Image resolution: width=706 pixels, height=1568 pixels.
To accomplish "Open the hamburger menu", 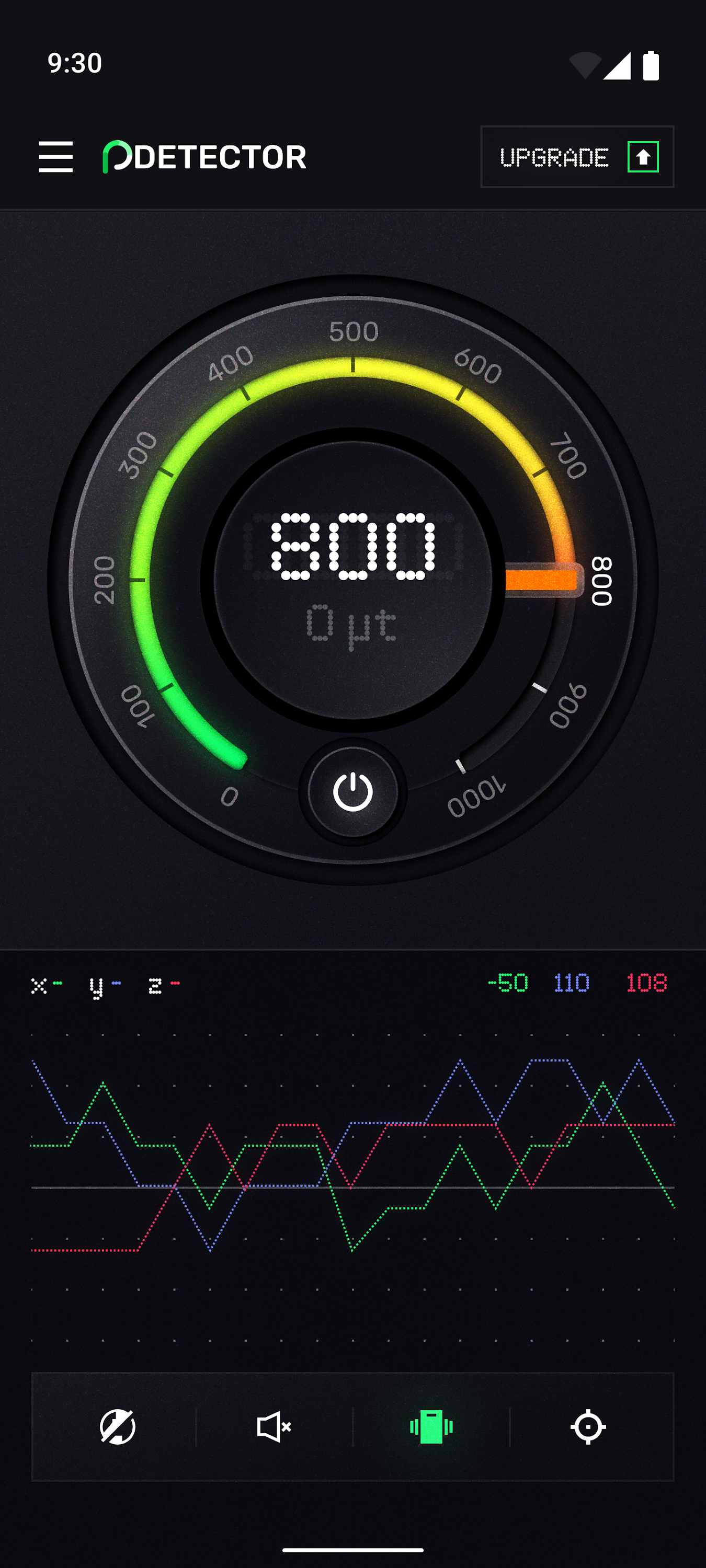I will click(56, 157).
